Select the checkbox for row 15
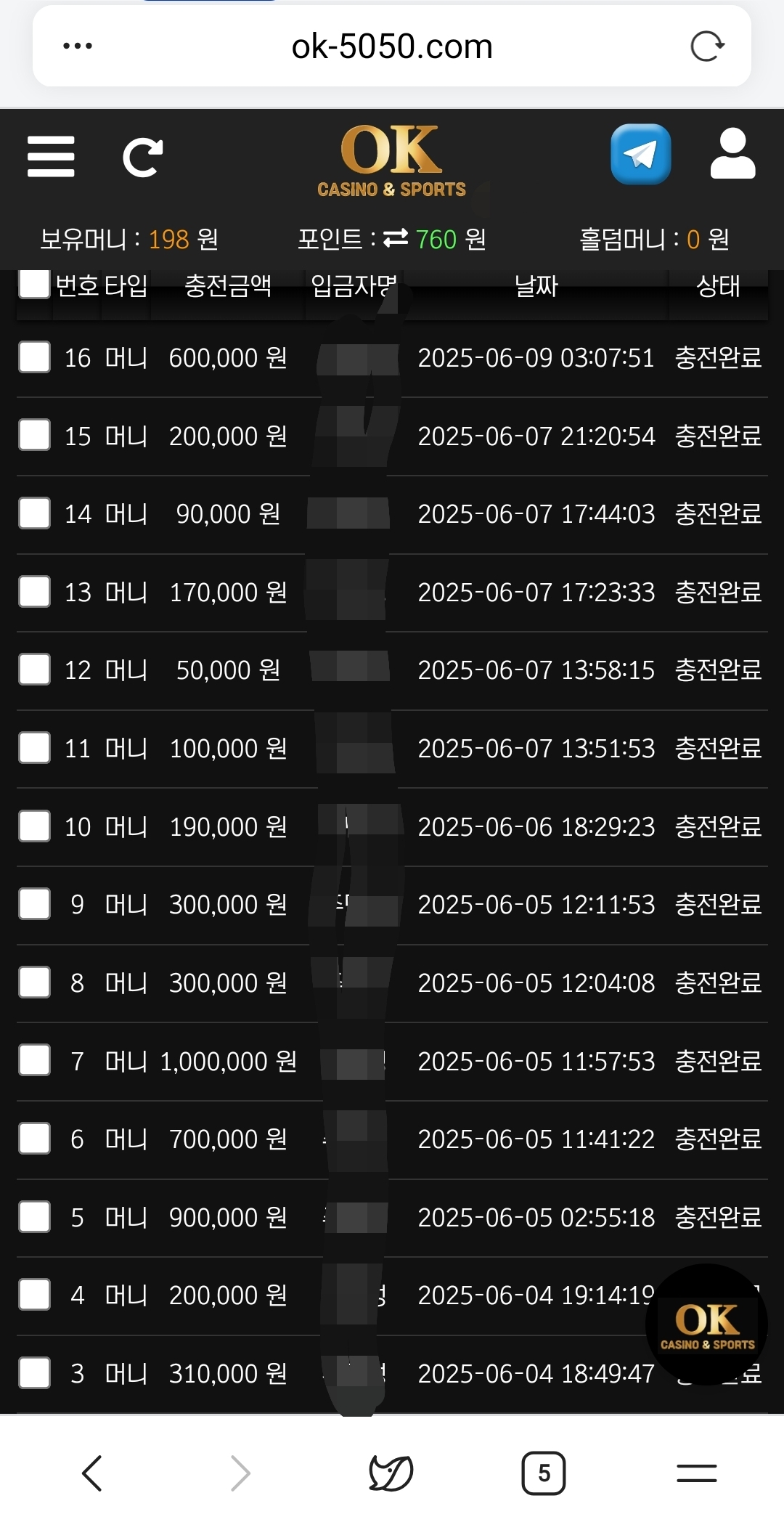This screenshot has width=784, height=1530. (34, 435)
